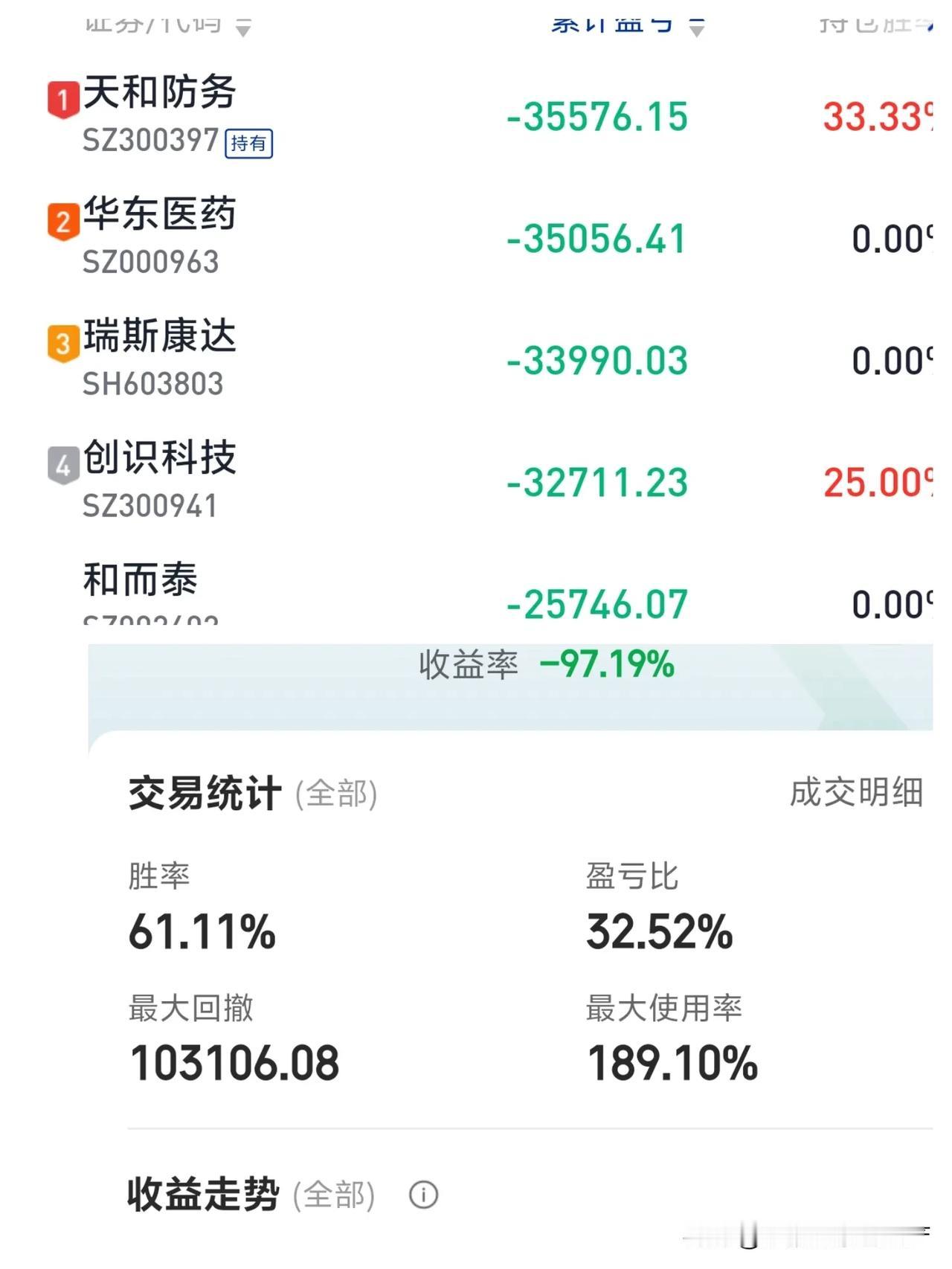Viewport: 952px width, 1269px height.
Task: Open the 全部 filter next to 收益走势
Action: [x=336, y=1195]
